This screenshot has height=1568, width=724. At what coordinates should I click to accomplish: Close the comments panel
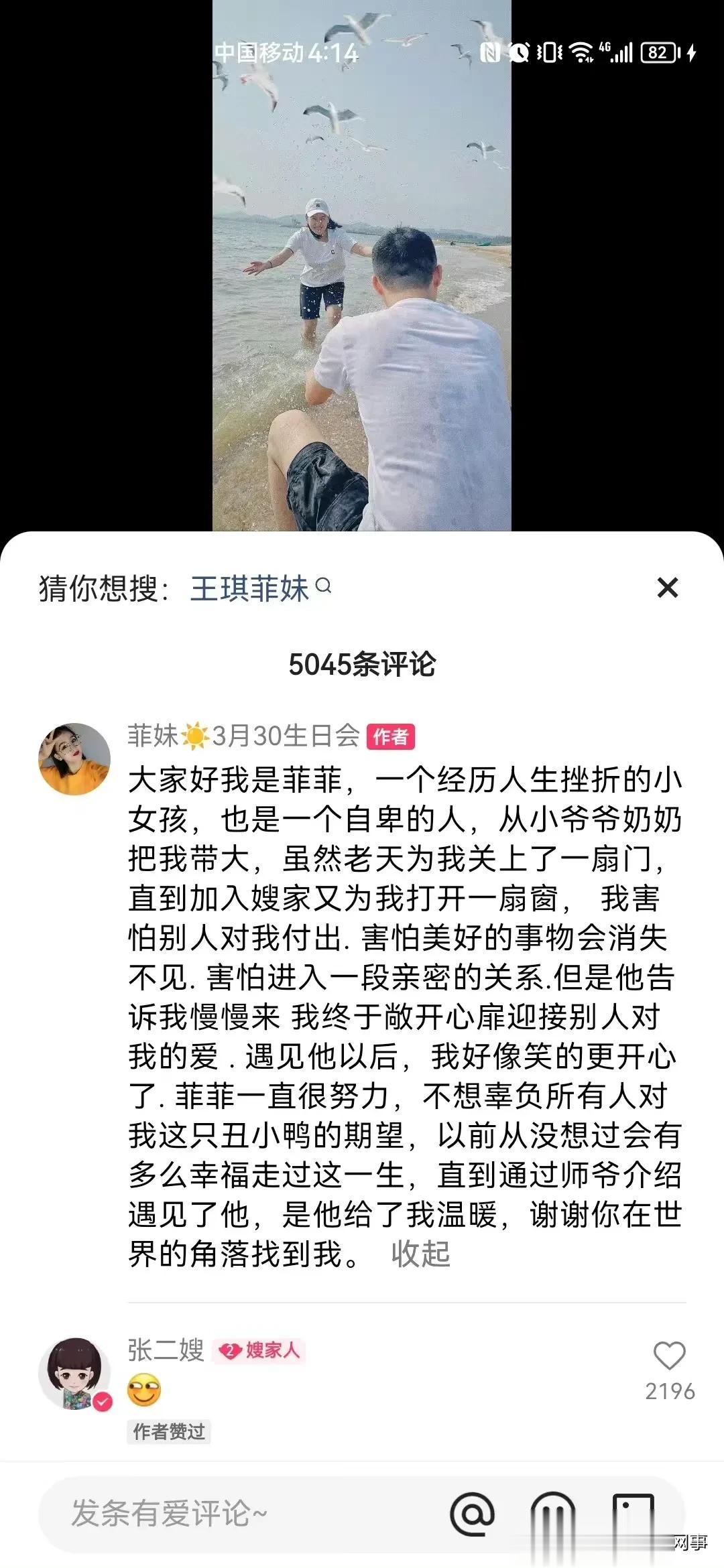pos(668,588)
